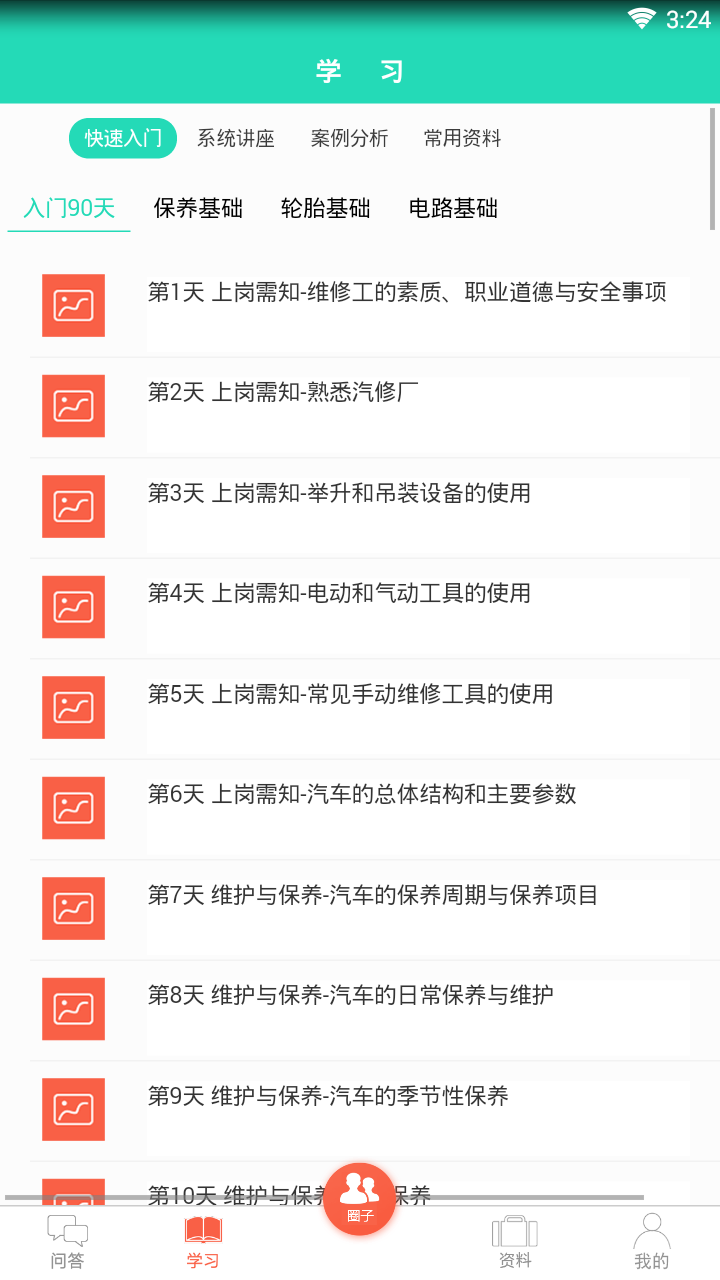View the 电路基础 sub-tab

pyautogui.click(x=454, y=208)
